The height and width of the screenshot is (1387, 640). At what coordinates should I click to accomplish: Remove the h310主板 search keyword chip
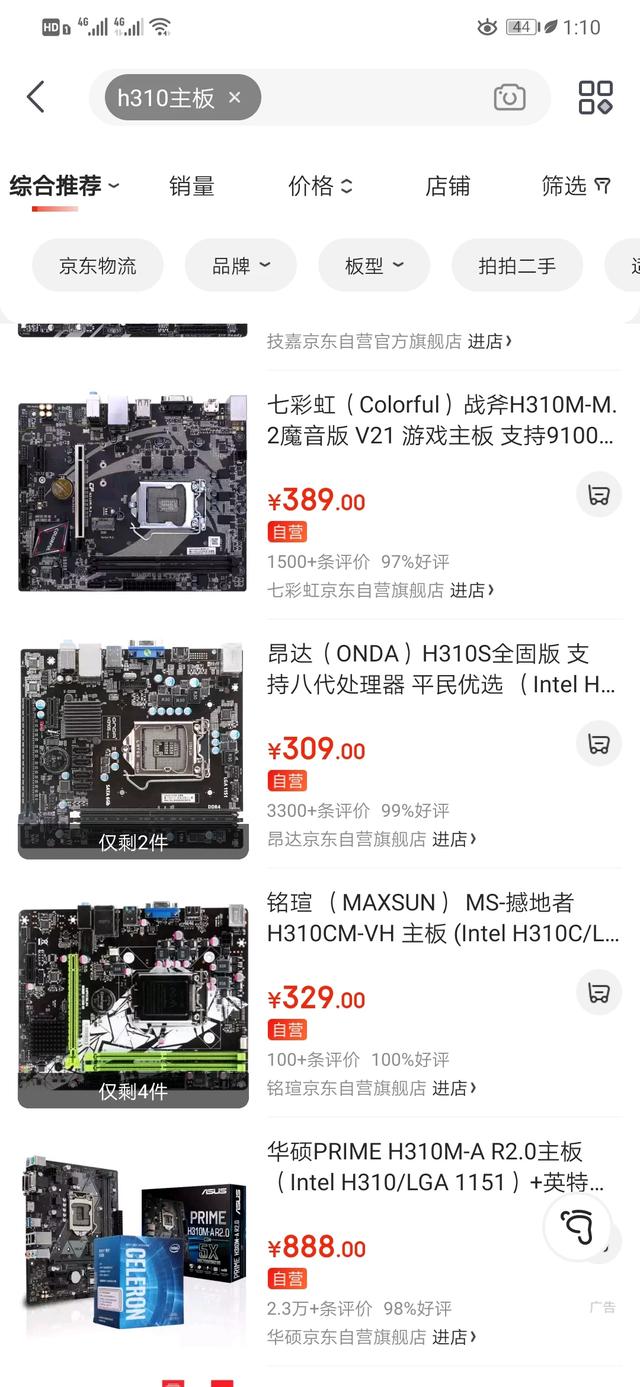[x=235, y=97]
